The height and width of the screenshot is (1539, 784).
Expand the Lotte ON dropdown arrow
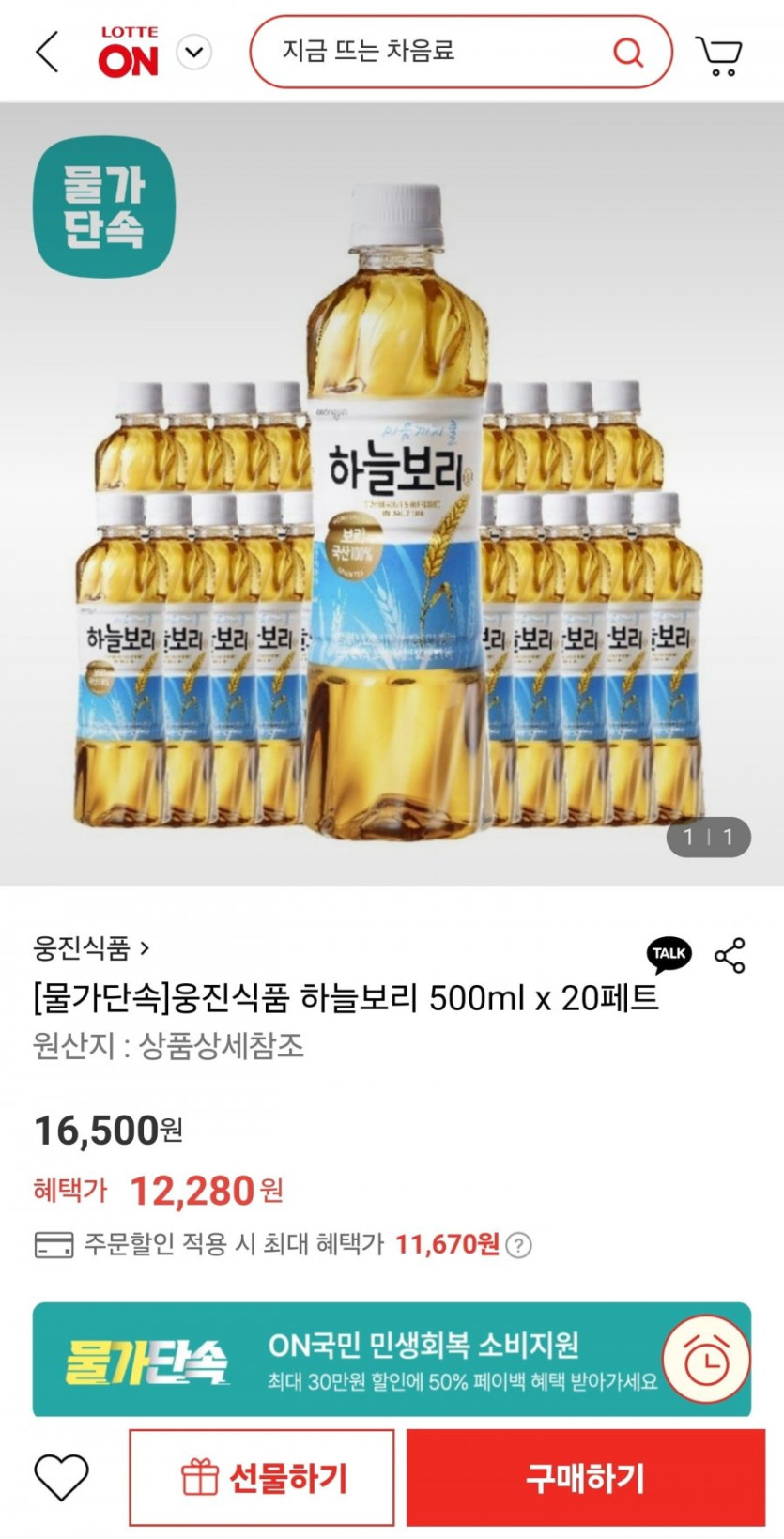pos(194,52)
